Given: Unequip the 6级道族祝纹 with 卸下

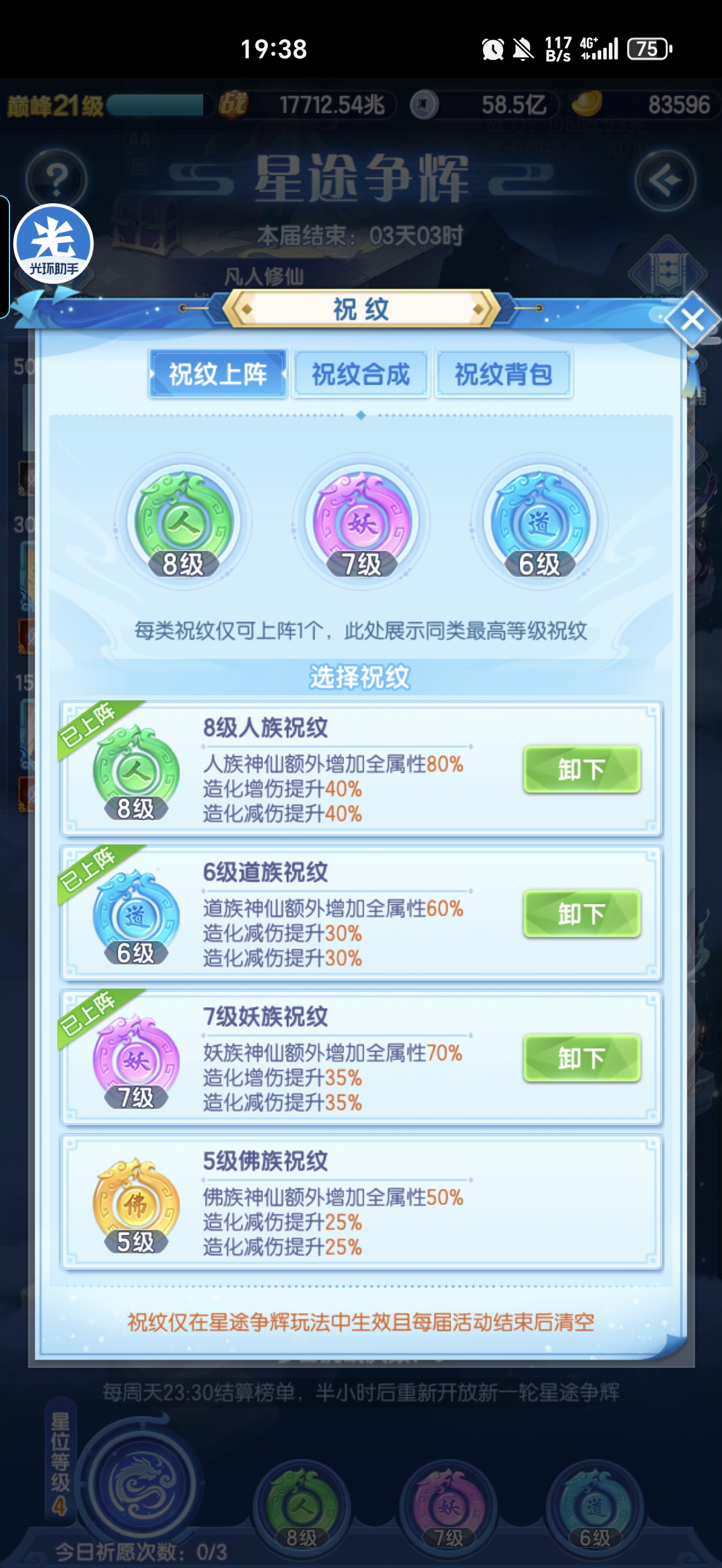Looking at the screenshot, I should tap(582, 914).
